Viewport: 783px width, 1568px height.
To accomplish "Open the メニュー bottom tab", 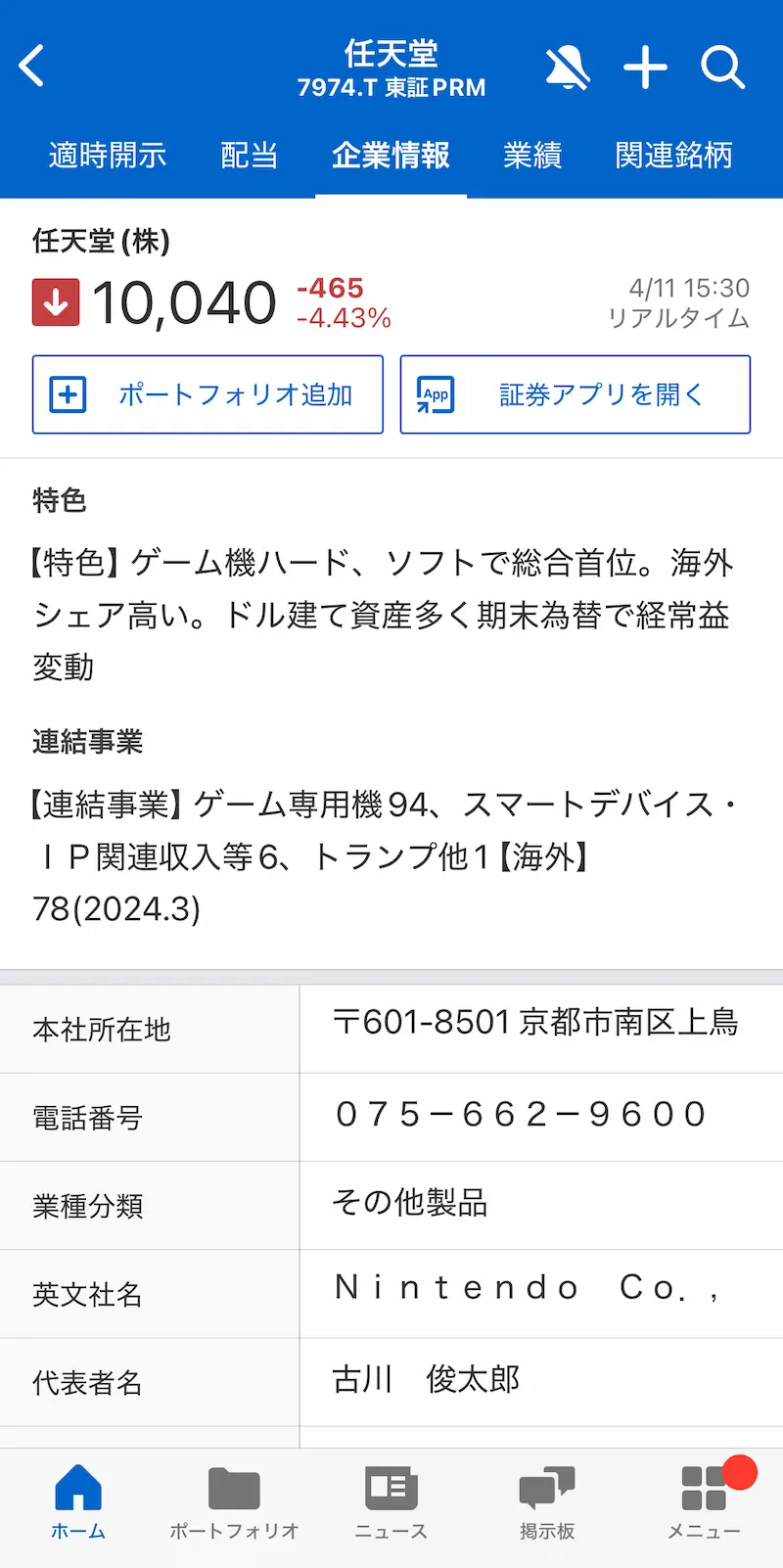I will (705, 1502).
